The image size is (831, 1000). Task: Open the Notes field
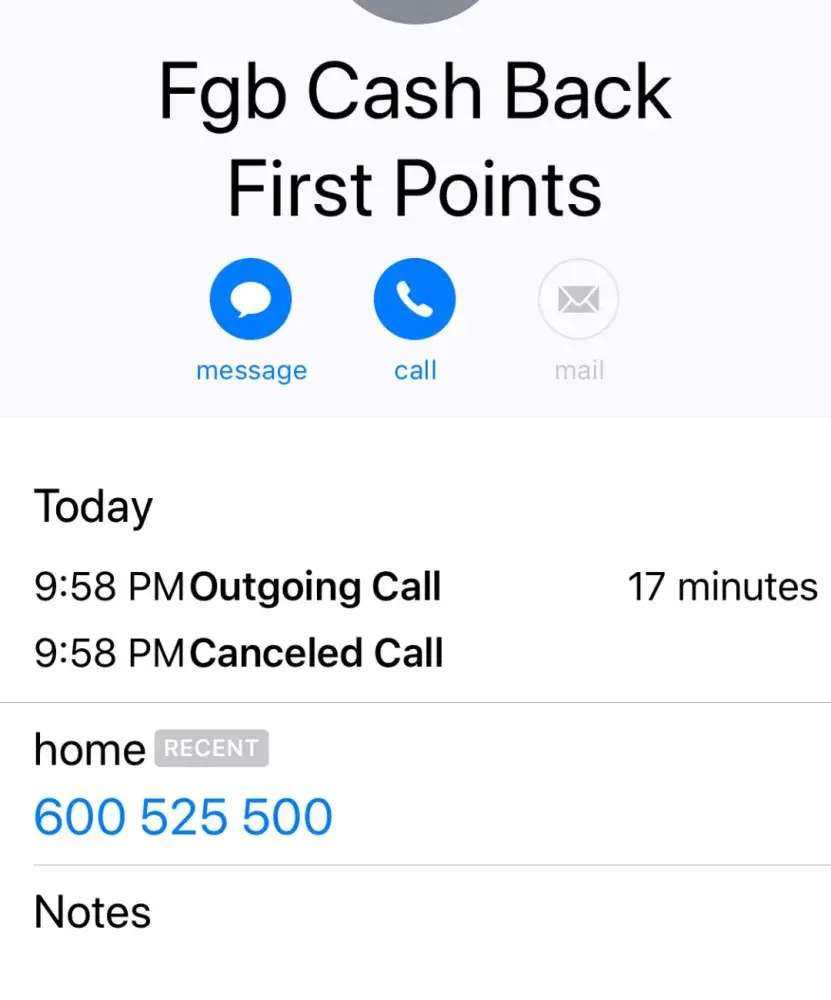pos(93,912)
